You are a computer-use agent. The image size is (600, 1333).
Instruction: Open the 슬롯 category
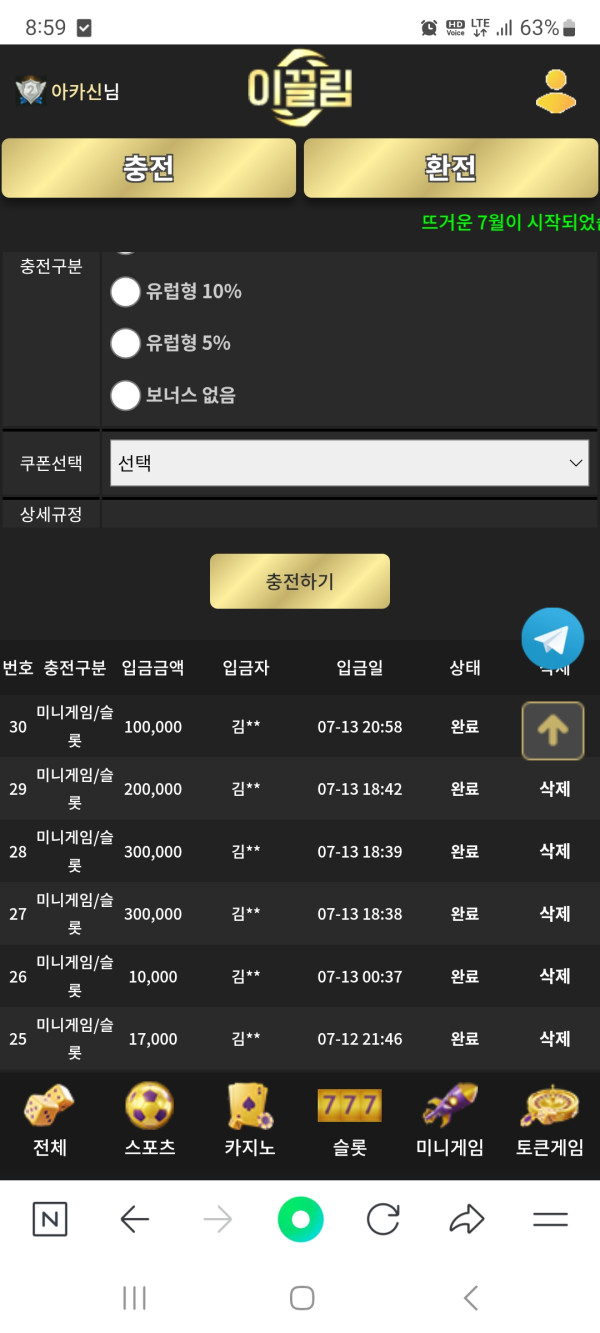(x=349, y=1121)
